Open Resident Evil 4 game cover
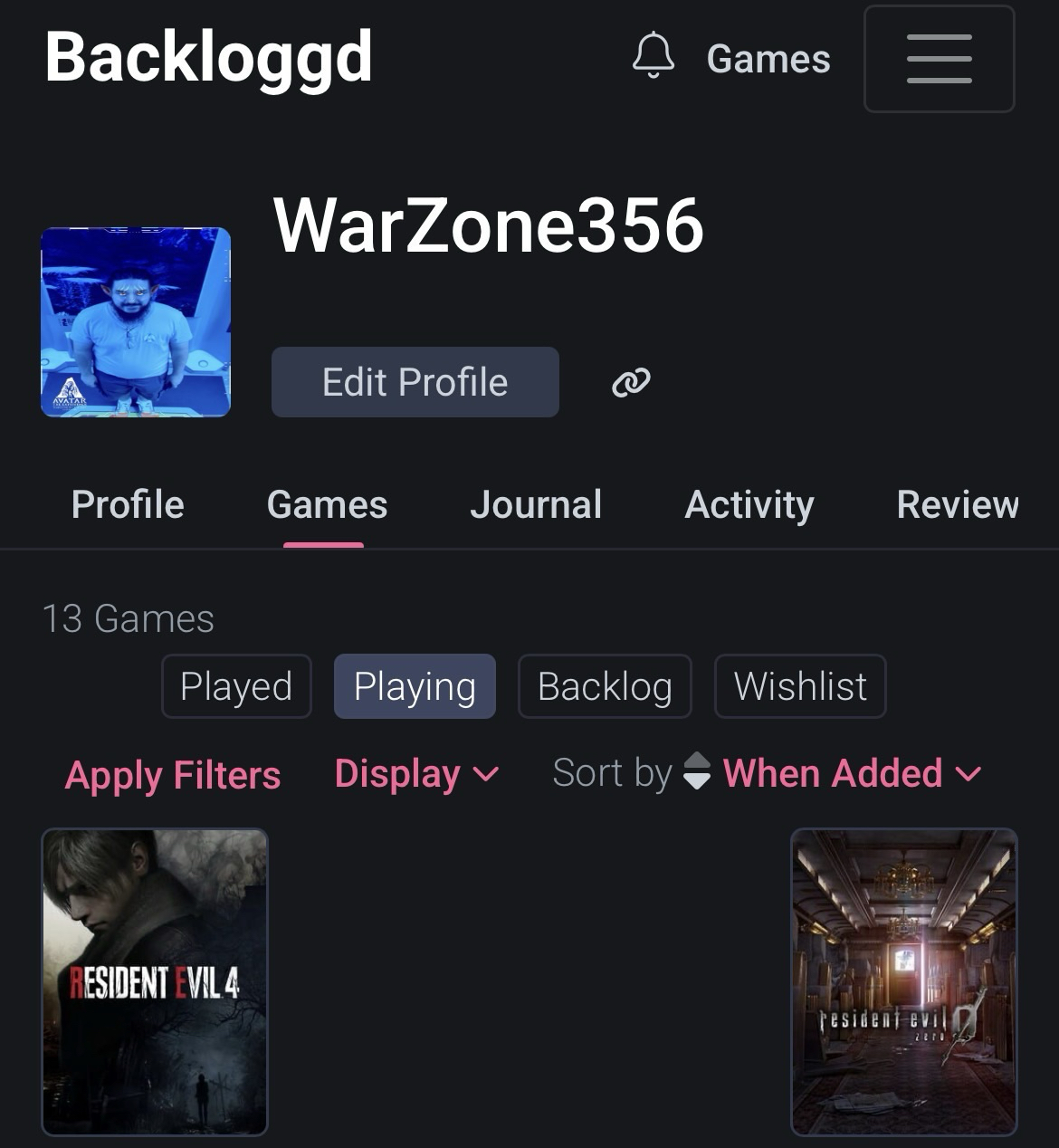Image resolution: width=1059 pixels, height=1148 pixels. tap(155, 982)
